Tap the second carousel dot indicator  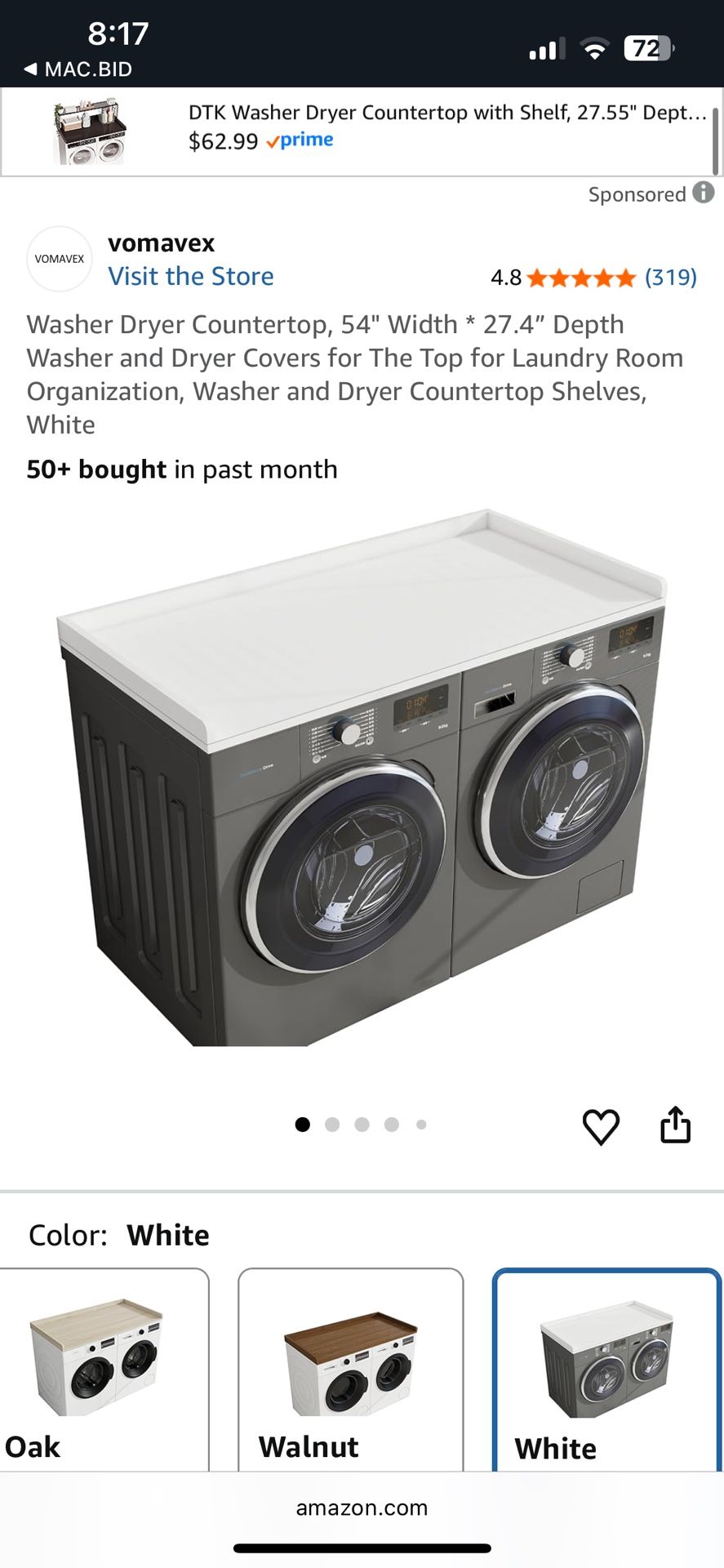point(332,1125)
